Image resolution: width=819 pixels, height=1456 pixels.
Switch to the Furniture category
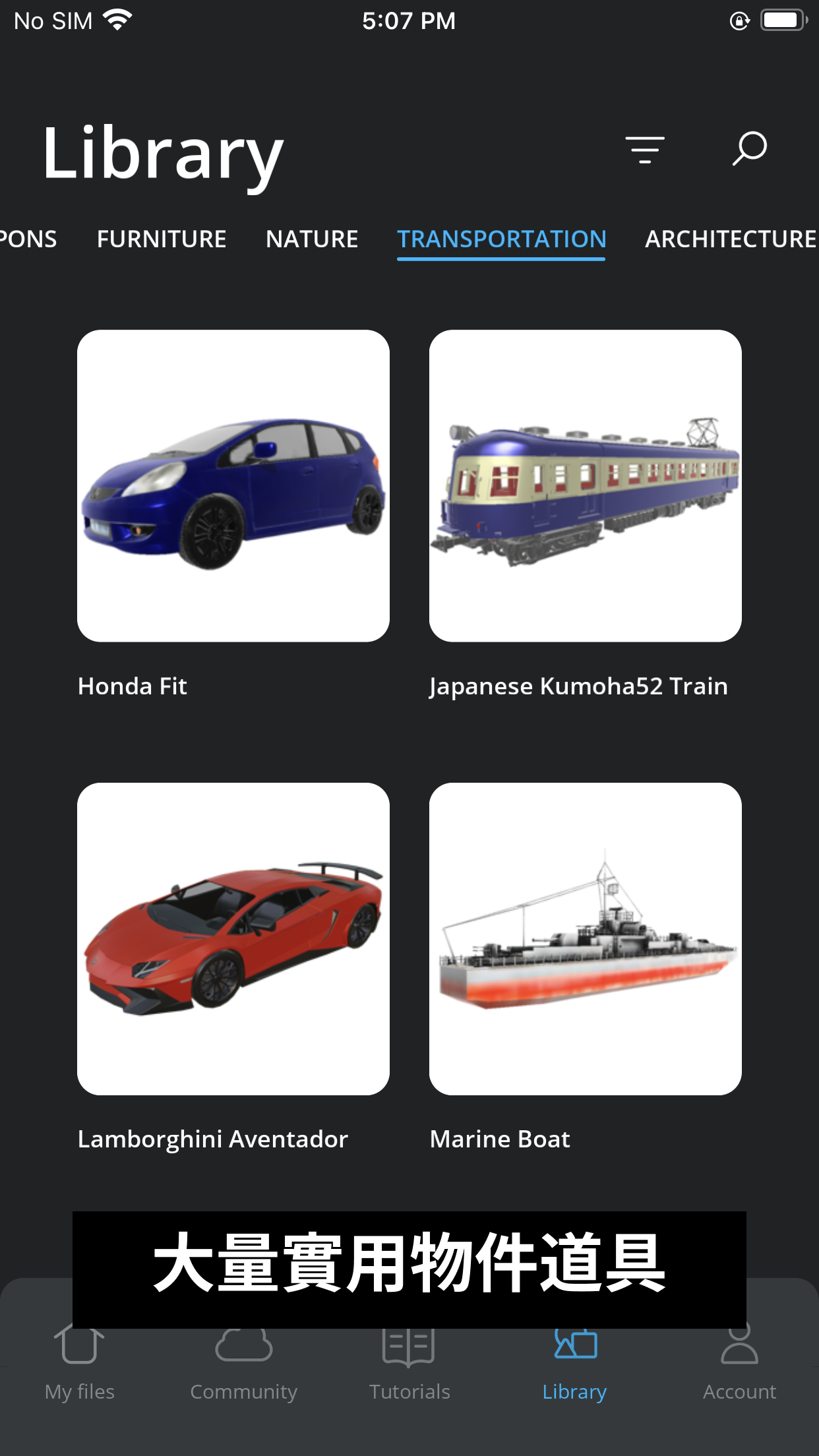162,239
